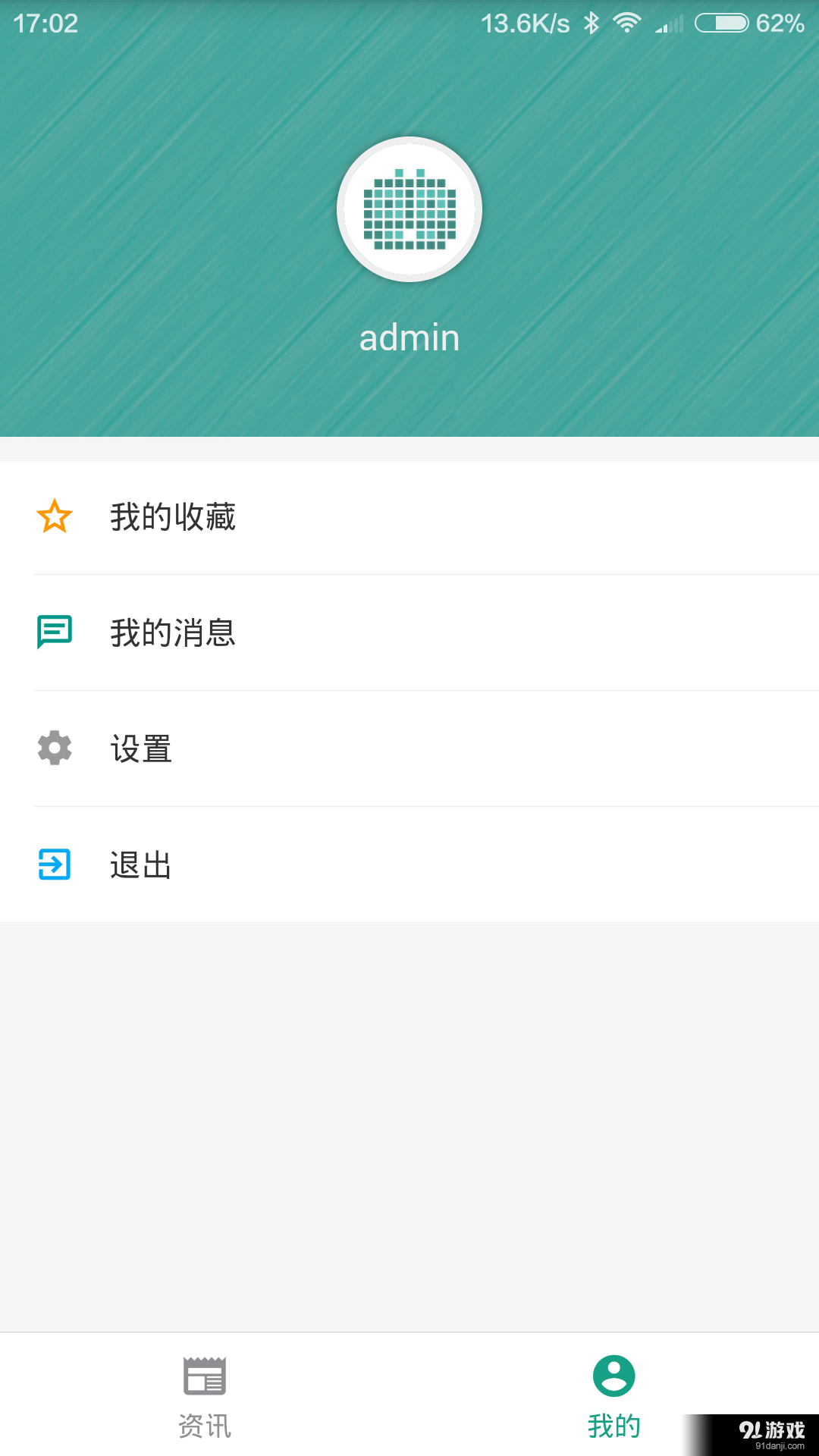Tap 退出 to log out
Viewport: 819px width, 1456px height.
(x=140, y=864)
